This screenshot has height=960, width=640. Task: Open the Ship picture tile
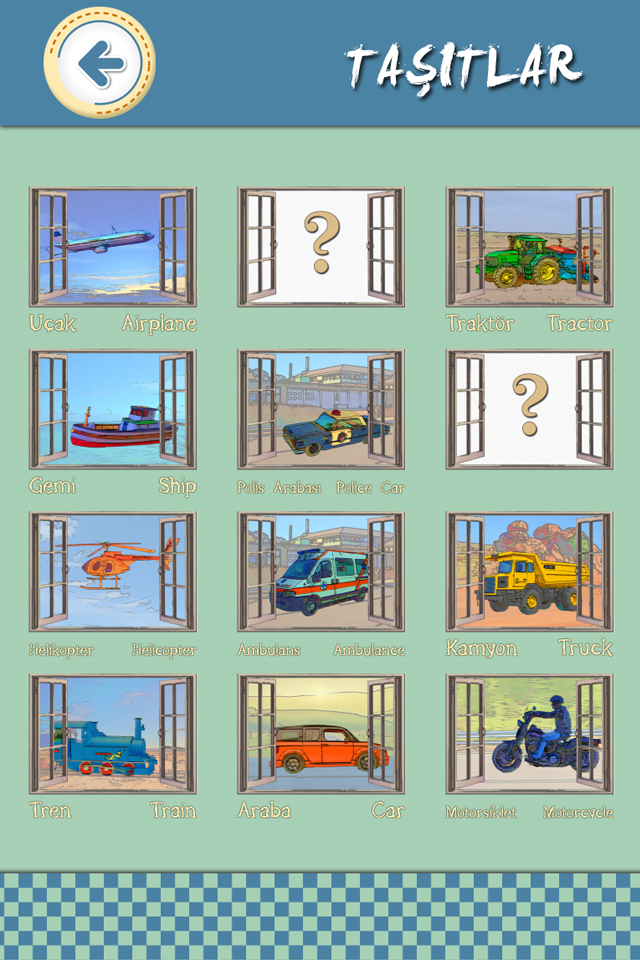[112, 409]
